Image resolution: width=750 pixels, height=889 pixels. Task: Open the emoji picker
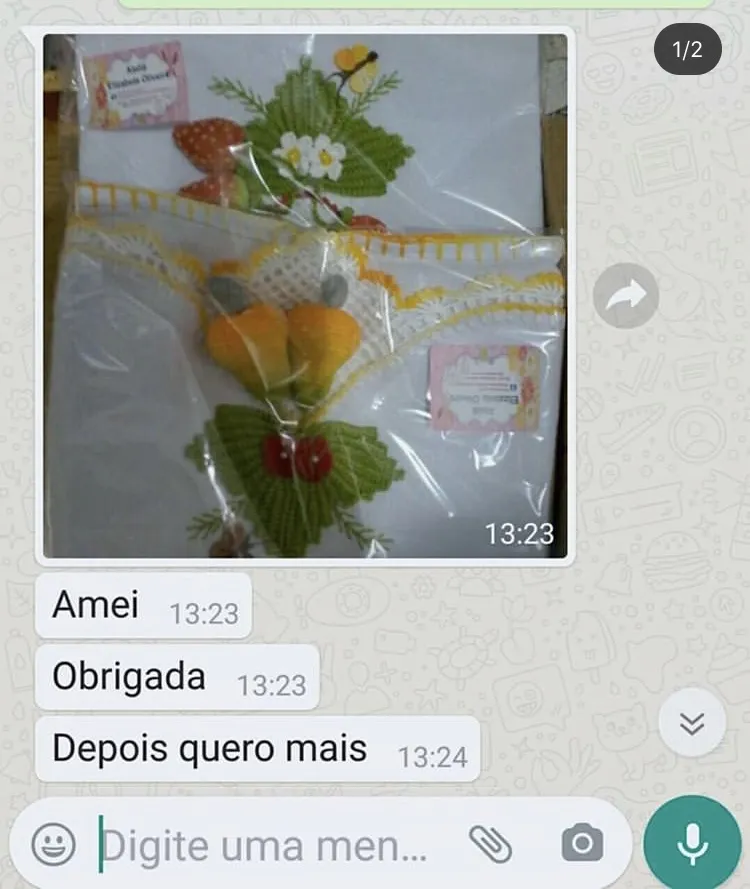coord(53,845)
